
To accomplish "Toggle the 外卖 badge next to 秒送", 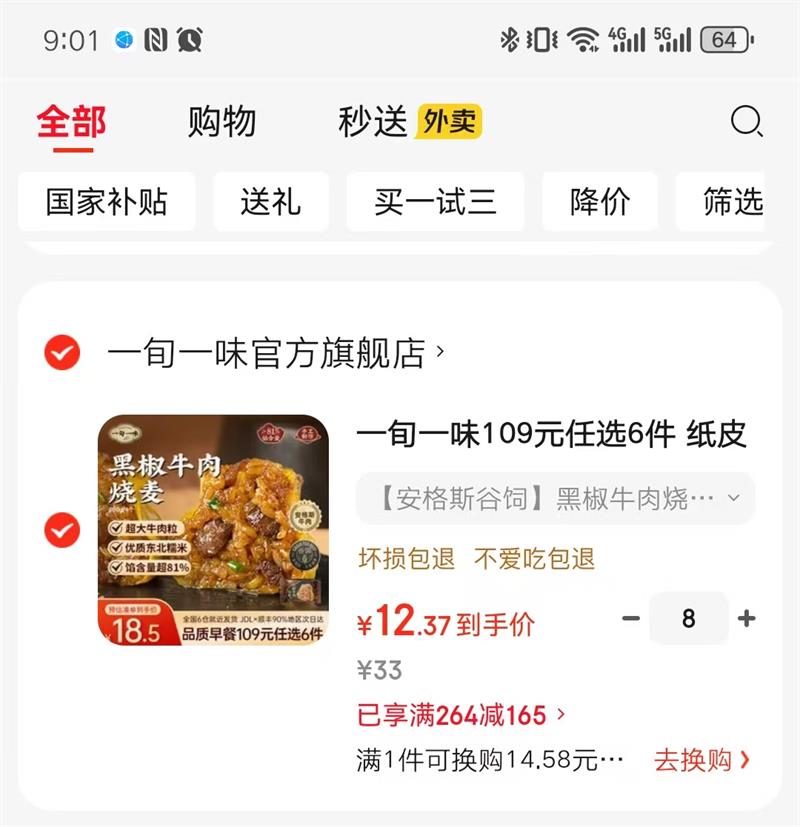I will (x=450, y=122).
